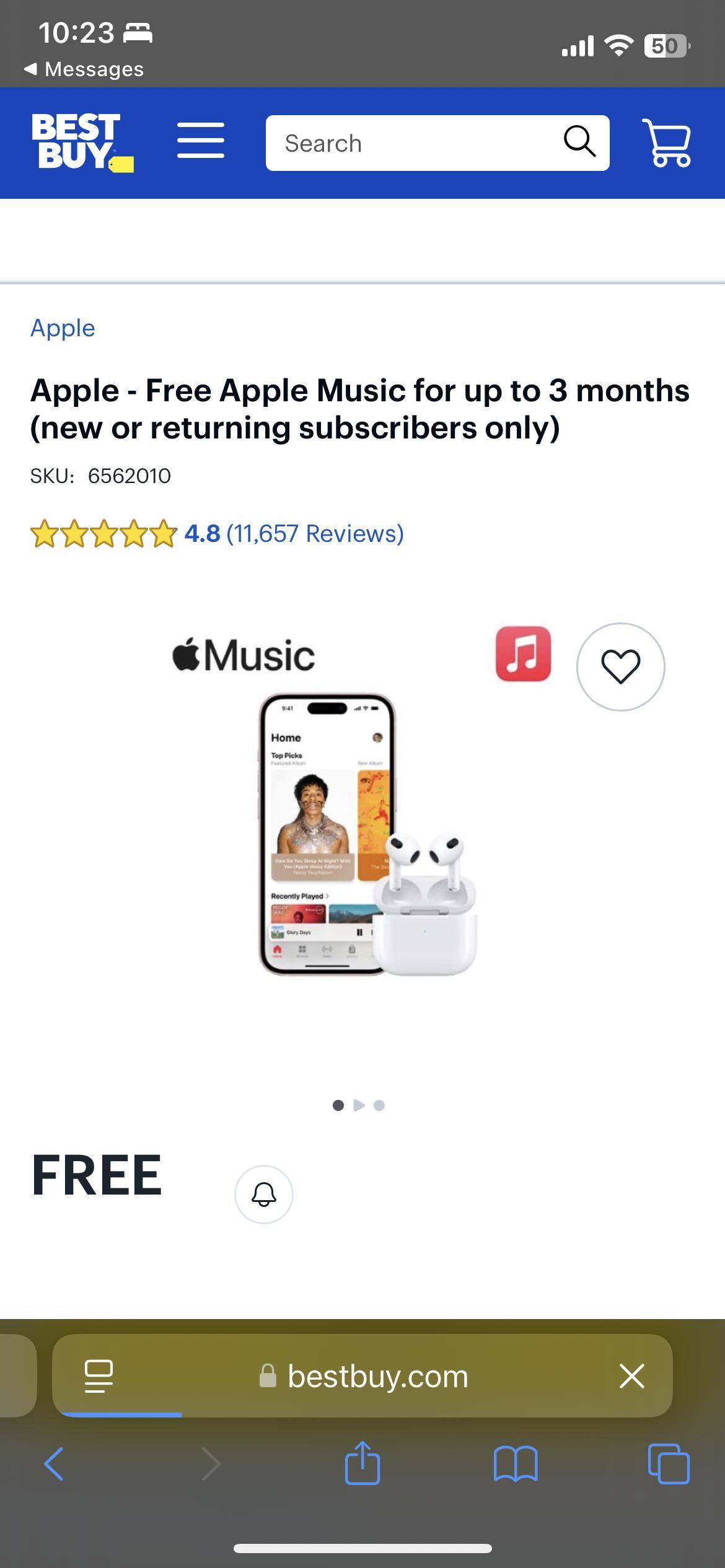Go back using Safari back arrow
The width and height of the screenshot is (725, 1568).
click(55, 1465)
